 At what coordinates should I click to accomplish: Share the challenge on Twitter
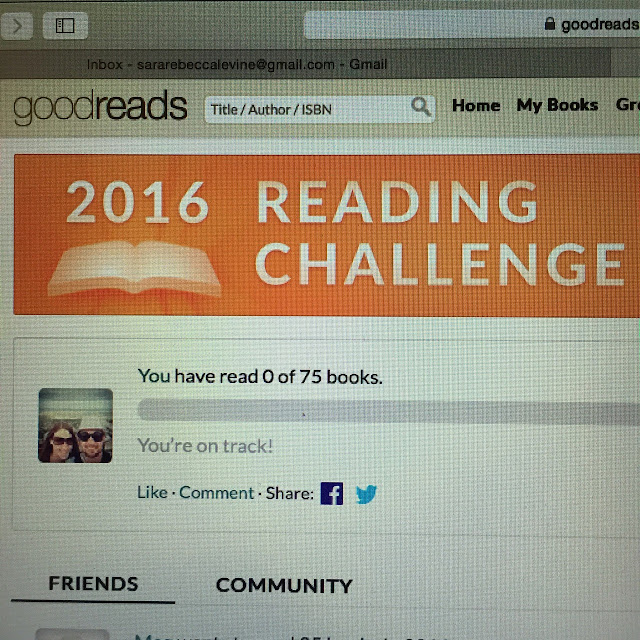367,493
